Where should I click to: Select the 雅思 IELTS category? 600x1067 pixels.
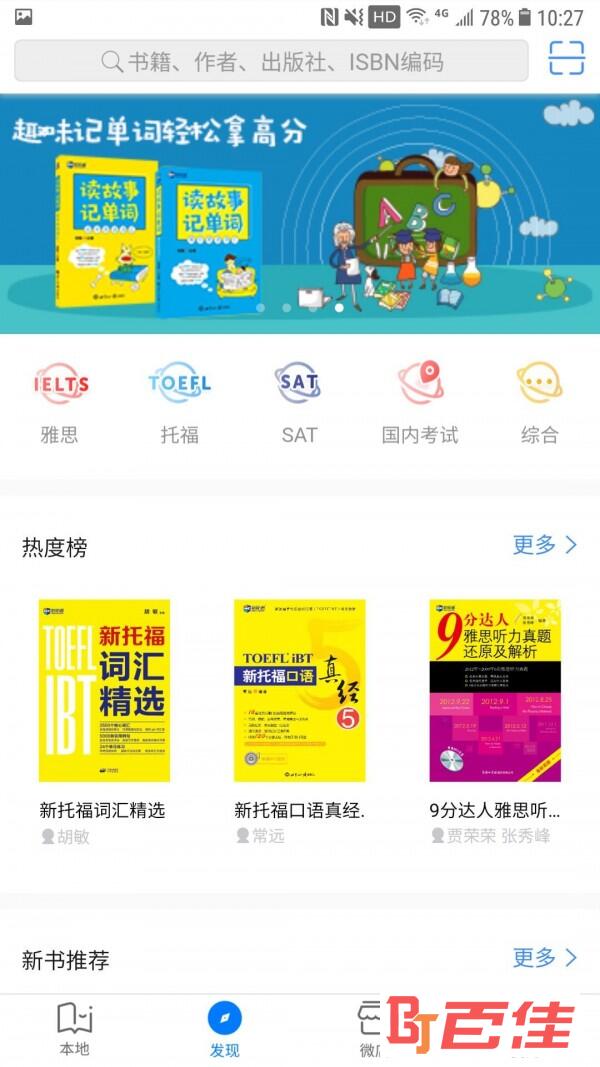point(60,402)
